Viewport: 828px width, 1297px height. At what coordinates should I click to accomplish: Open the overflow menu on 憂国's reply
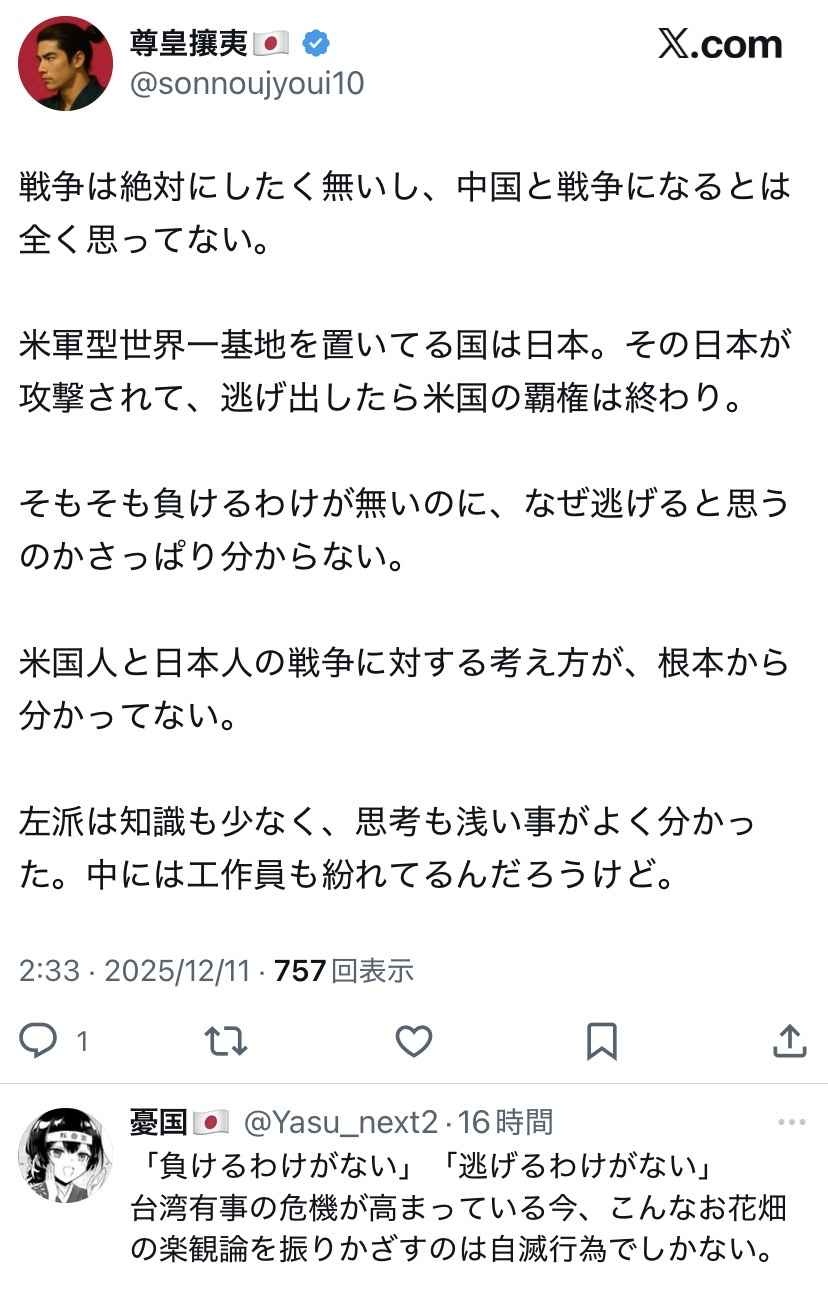click(x=790, y=1122)
